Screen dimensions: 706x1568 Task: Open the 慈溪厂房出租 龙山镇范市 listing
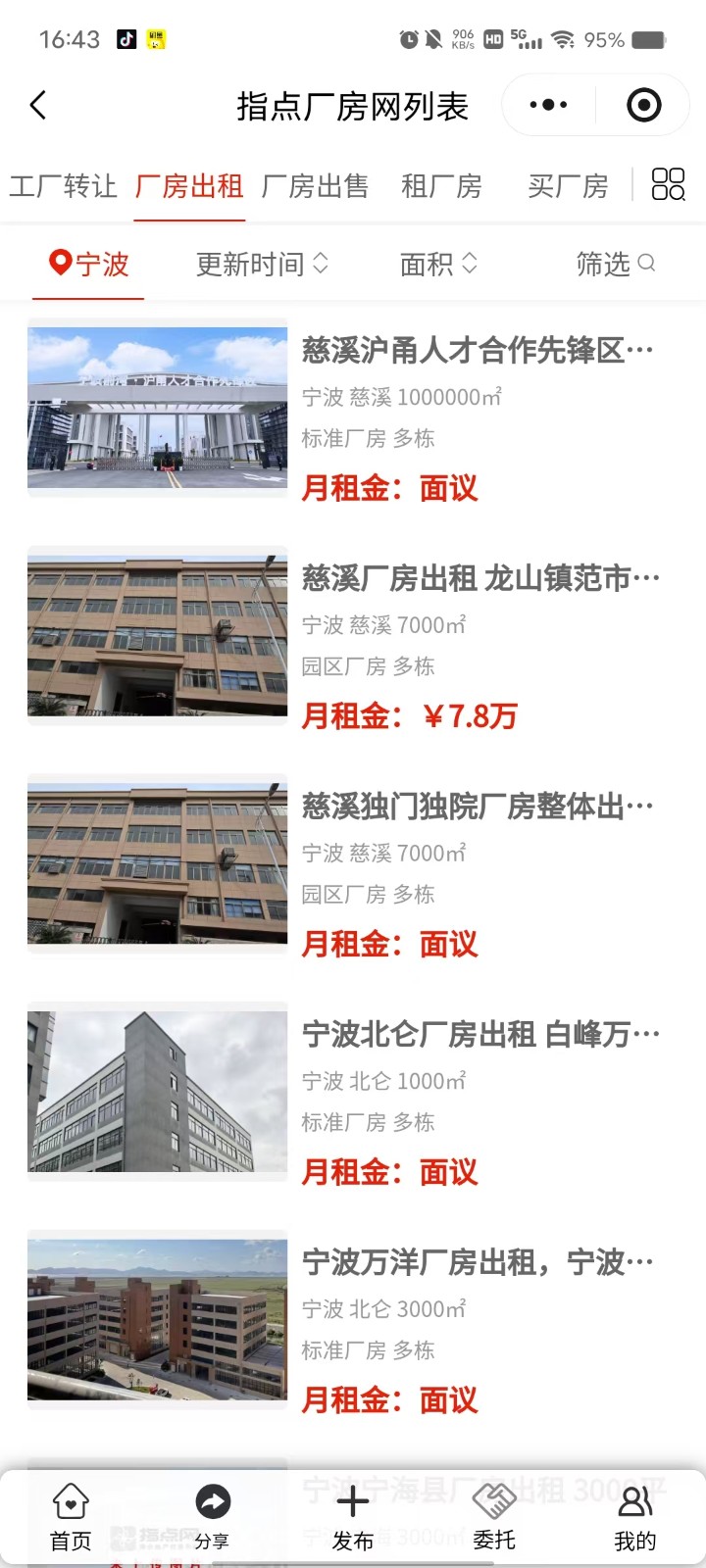pos(479,578)
